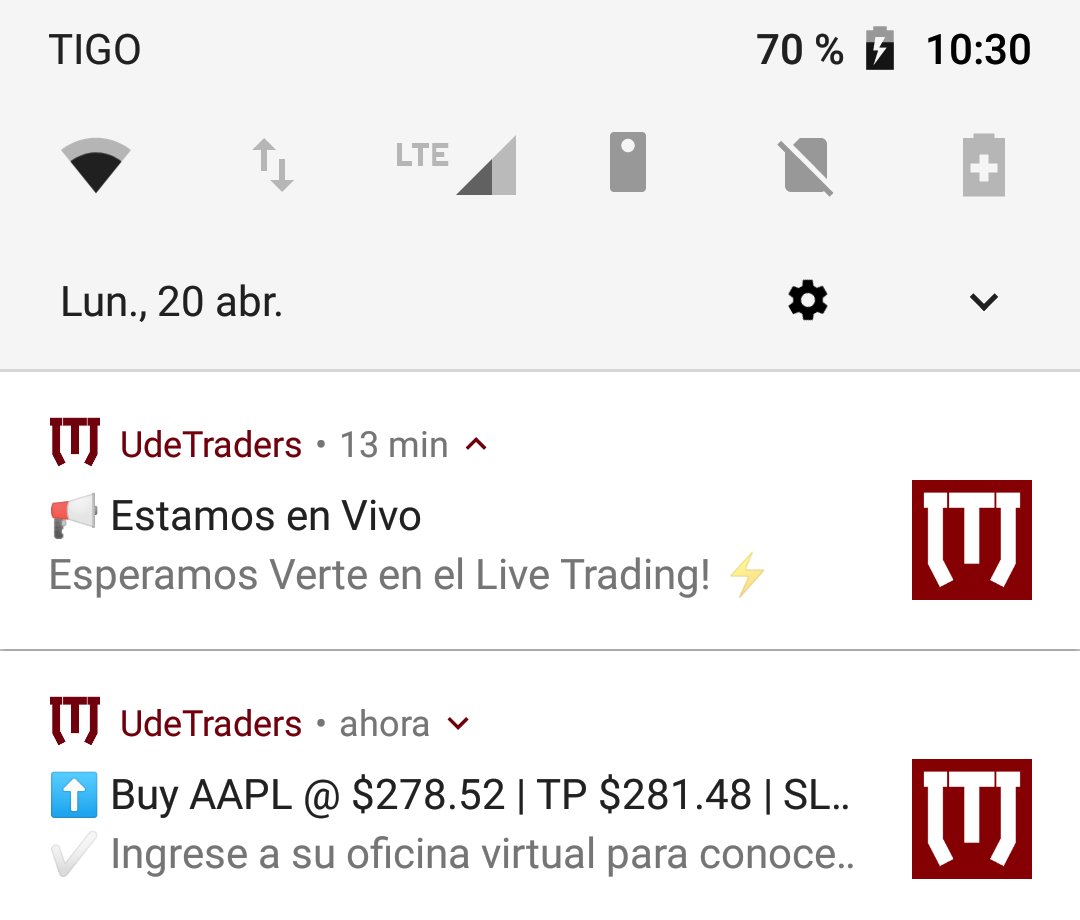Tap the LTE signal quick setting
Viewport: 1080px width, 920px height.
click(457, 164)
